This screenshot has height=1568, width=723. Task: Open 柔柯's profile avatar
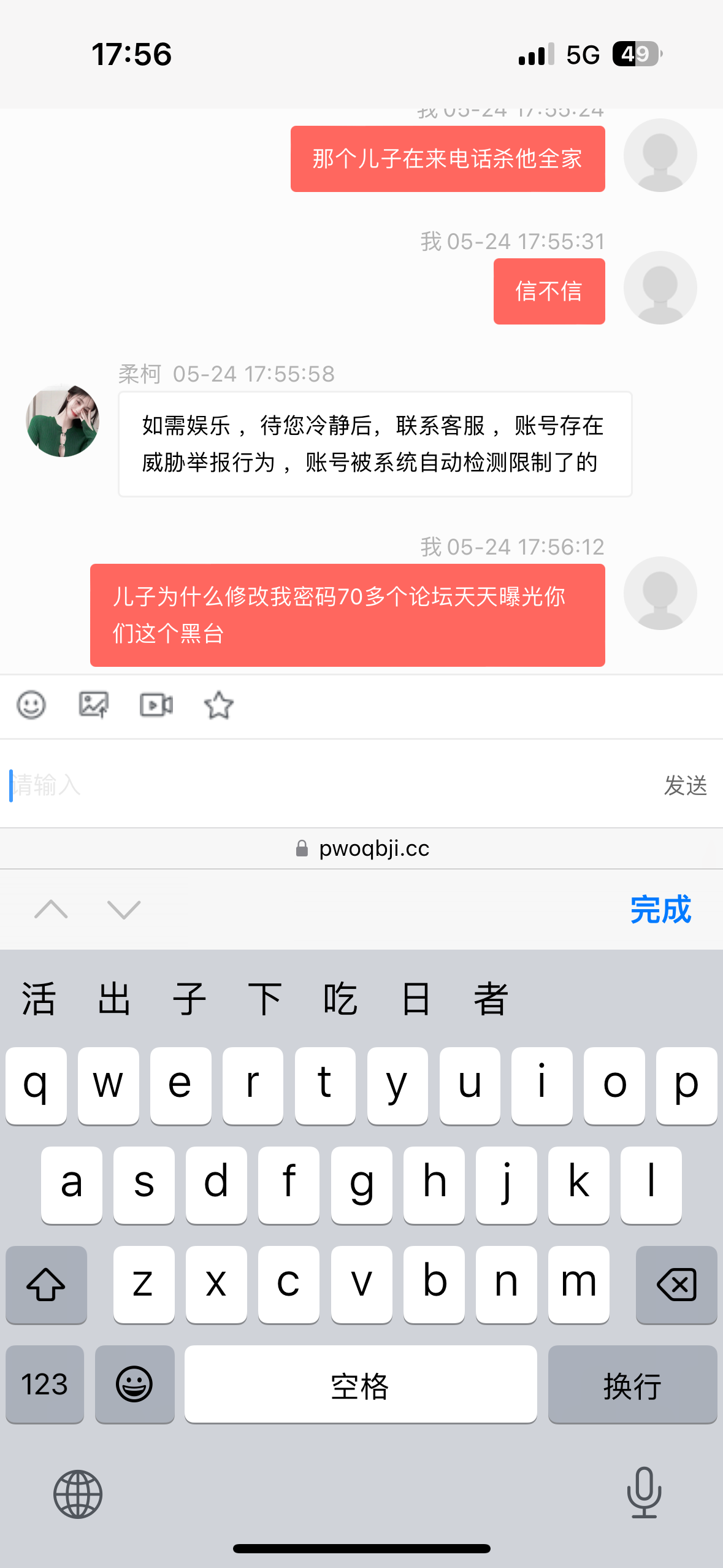pyautogui.click(x=63, y=421)
